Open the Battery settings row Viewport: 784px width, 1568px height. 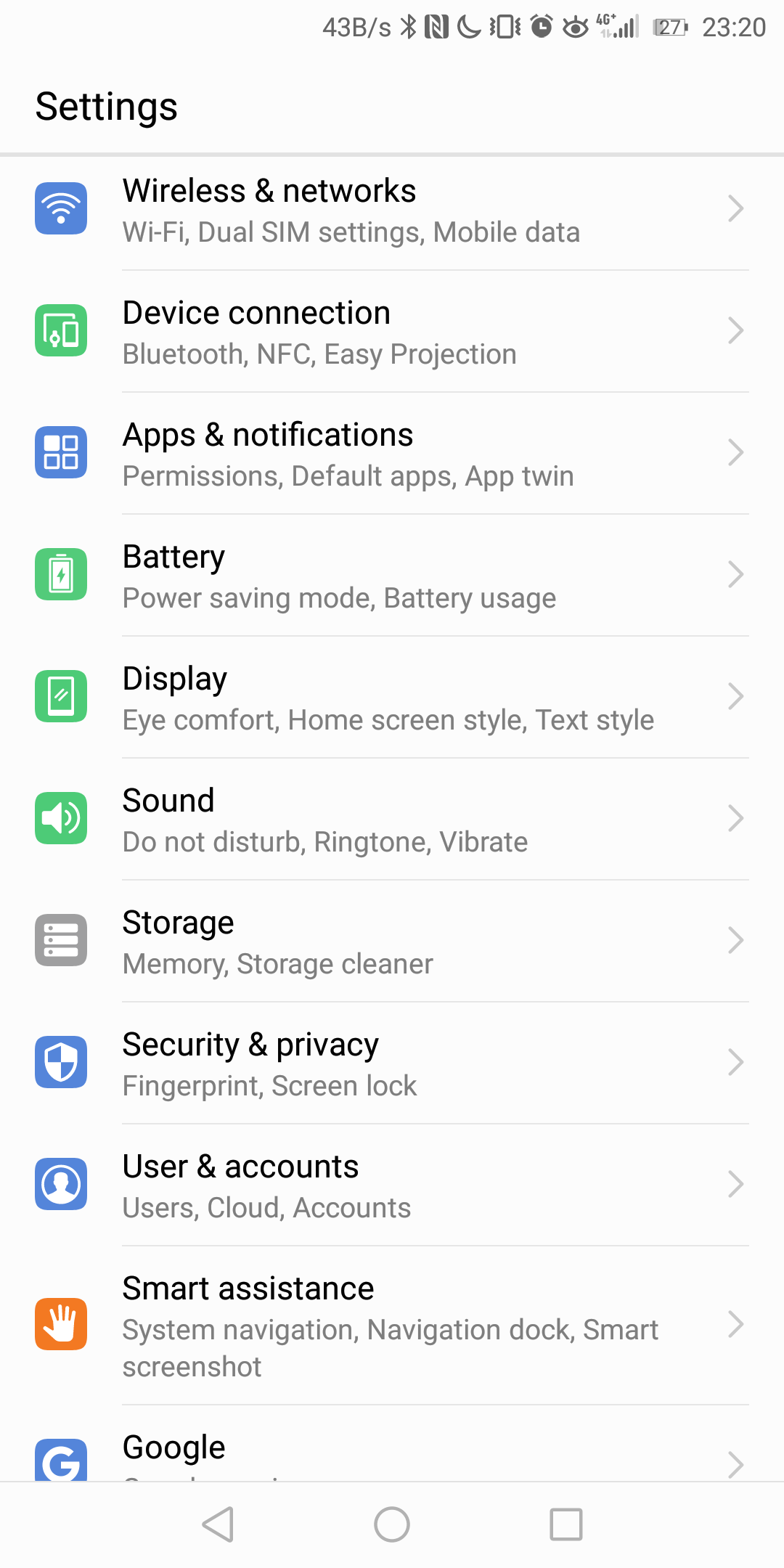392,576
